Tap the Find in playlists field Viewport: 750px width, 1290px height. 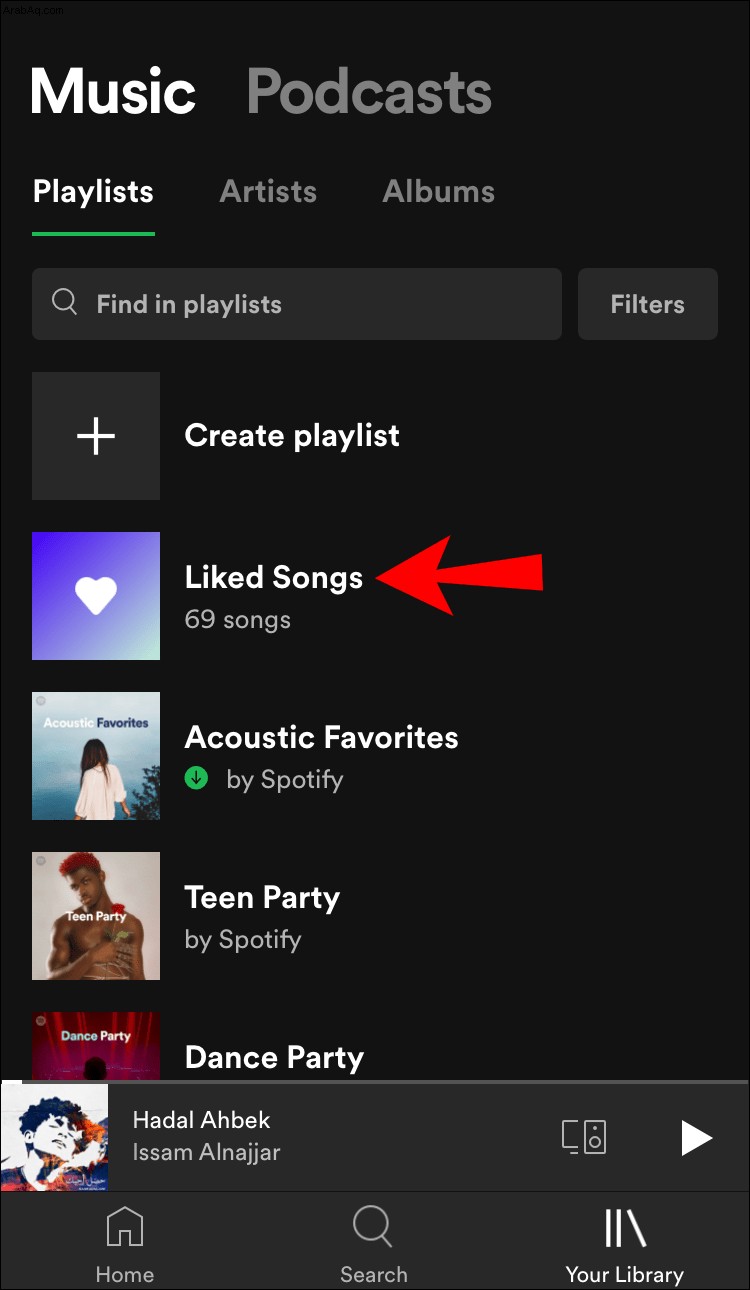pyautogui.click(x=297, y=304)
